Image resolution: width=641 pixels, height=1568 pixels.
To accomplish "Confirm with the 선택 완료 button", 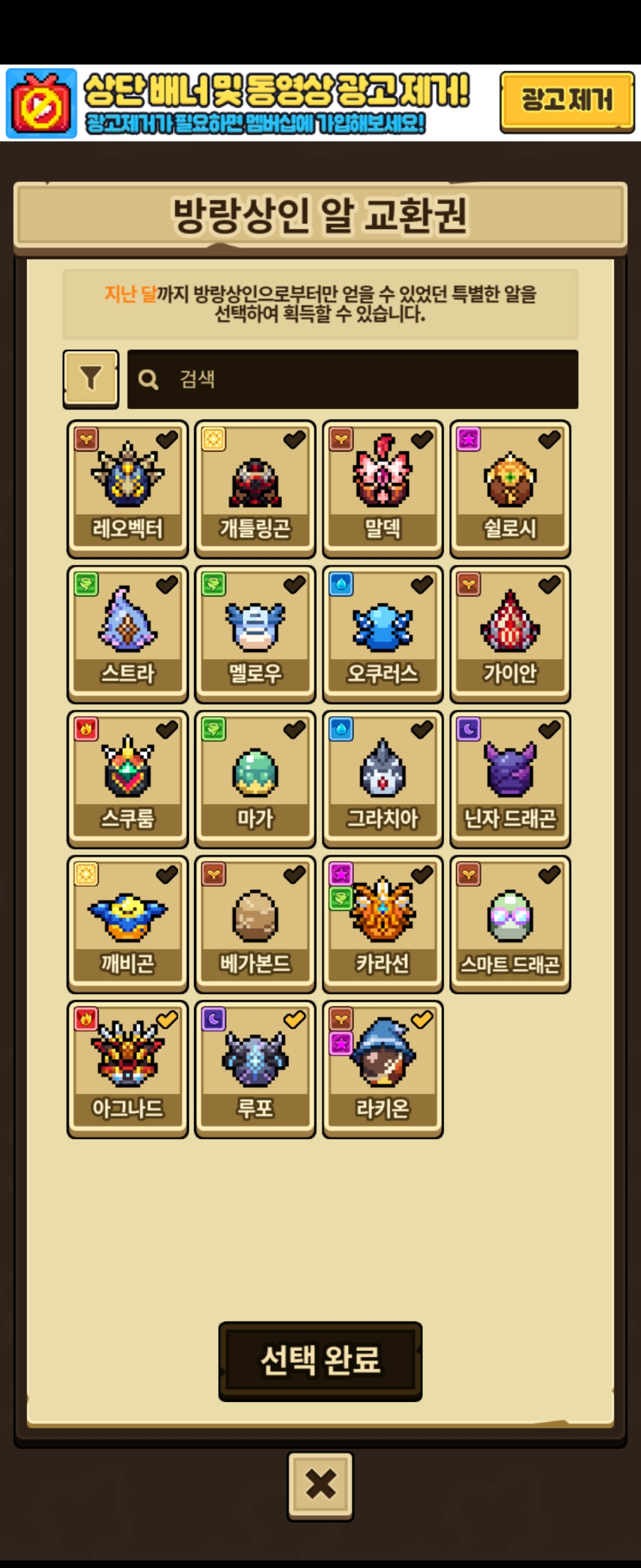I will pyautogui.click(x=320, y=1361).
